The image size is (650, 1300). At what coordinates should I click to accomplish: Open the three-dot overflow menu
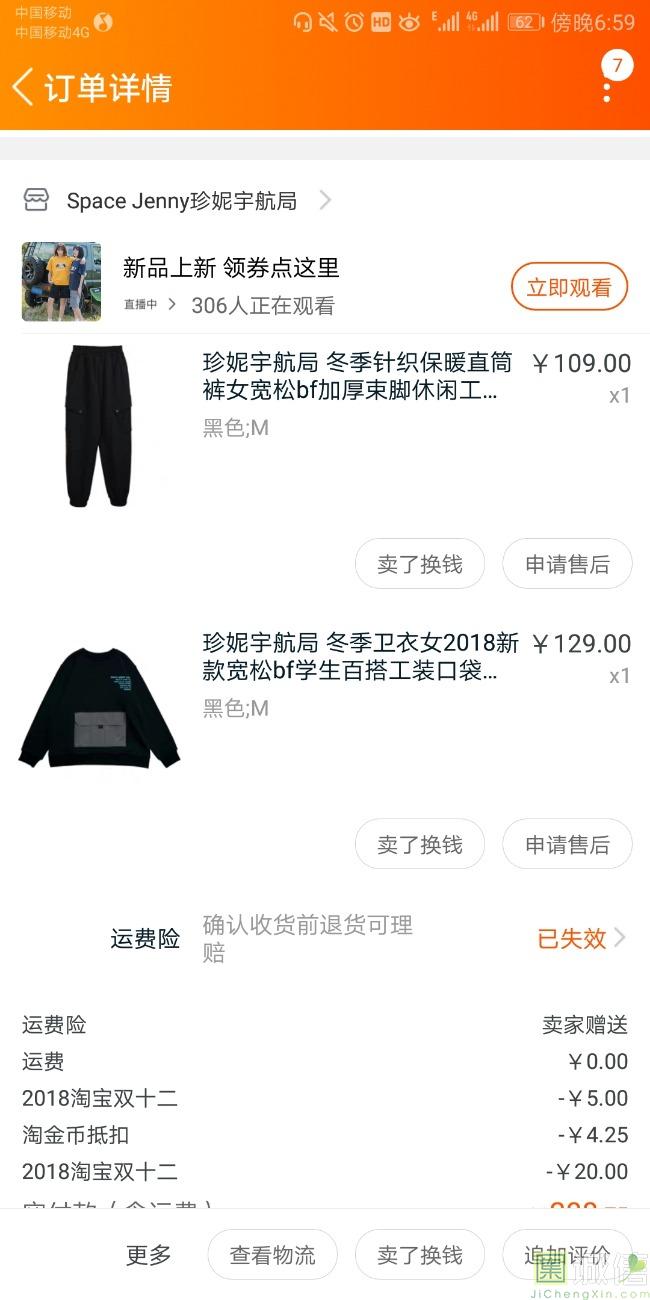click(607, 88)
